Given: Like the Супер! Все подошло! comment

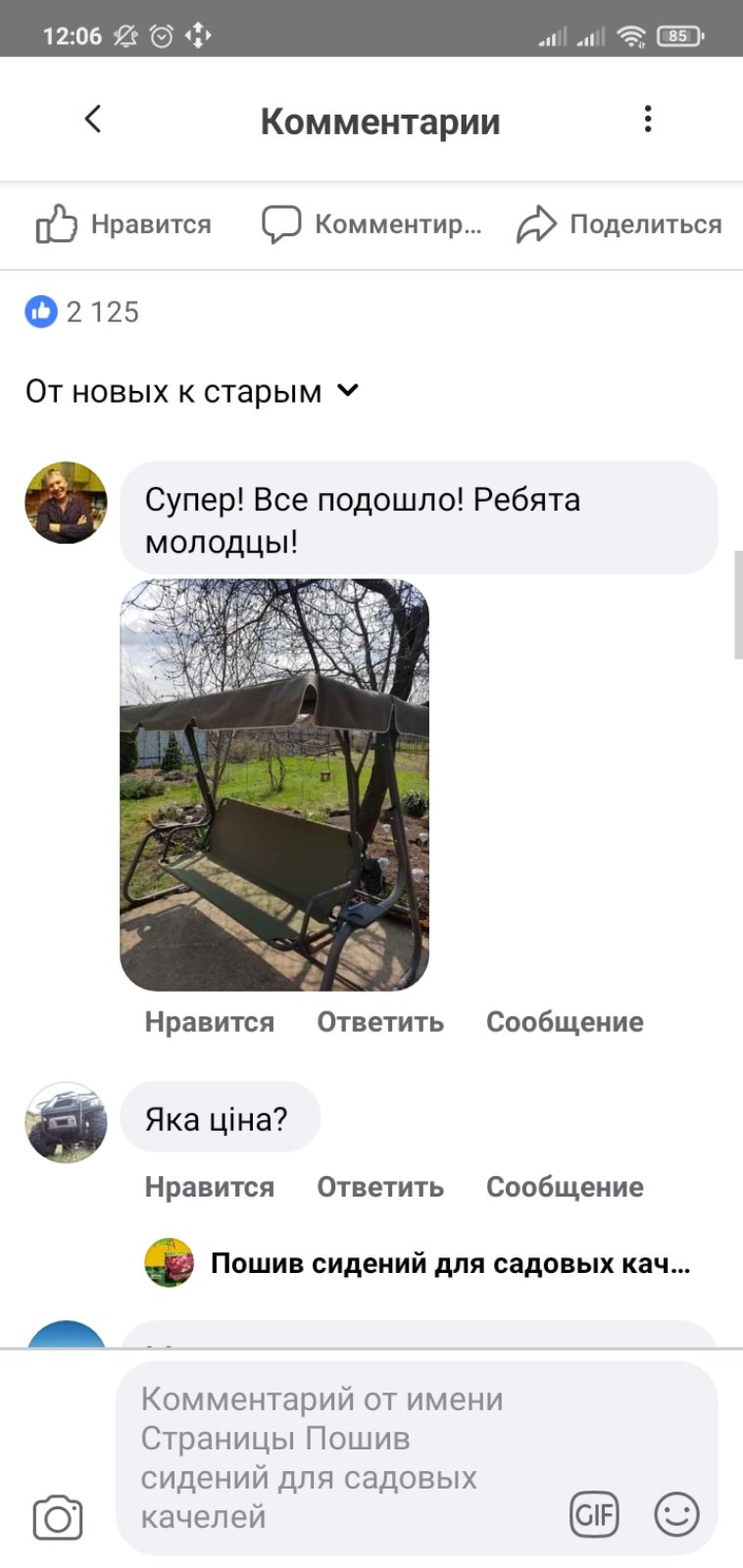Looking at the screenshot, I should coord(209,1021).
